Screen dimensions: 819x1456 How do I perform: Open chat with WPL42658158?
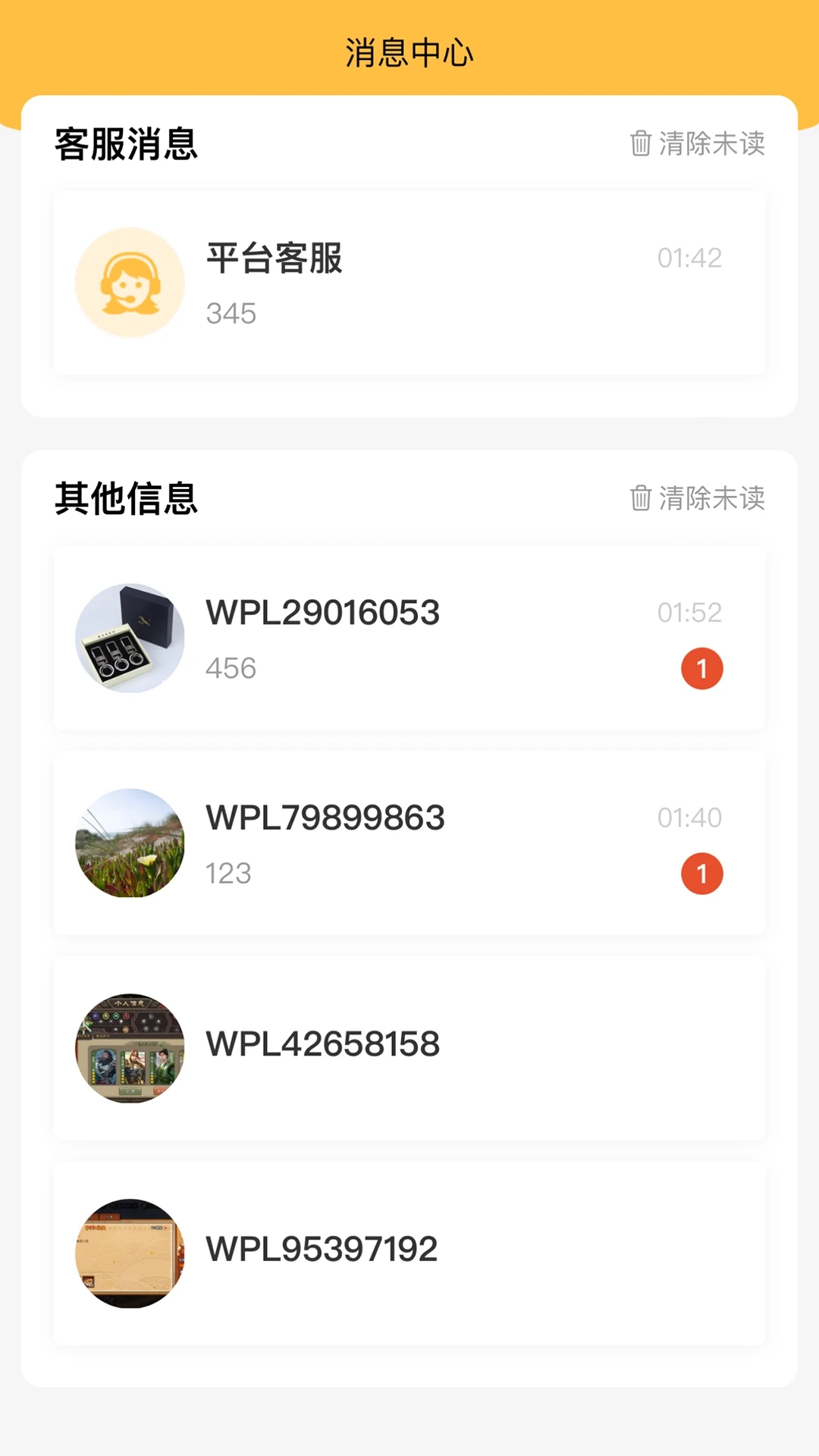pos(409,1048)
